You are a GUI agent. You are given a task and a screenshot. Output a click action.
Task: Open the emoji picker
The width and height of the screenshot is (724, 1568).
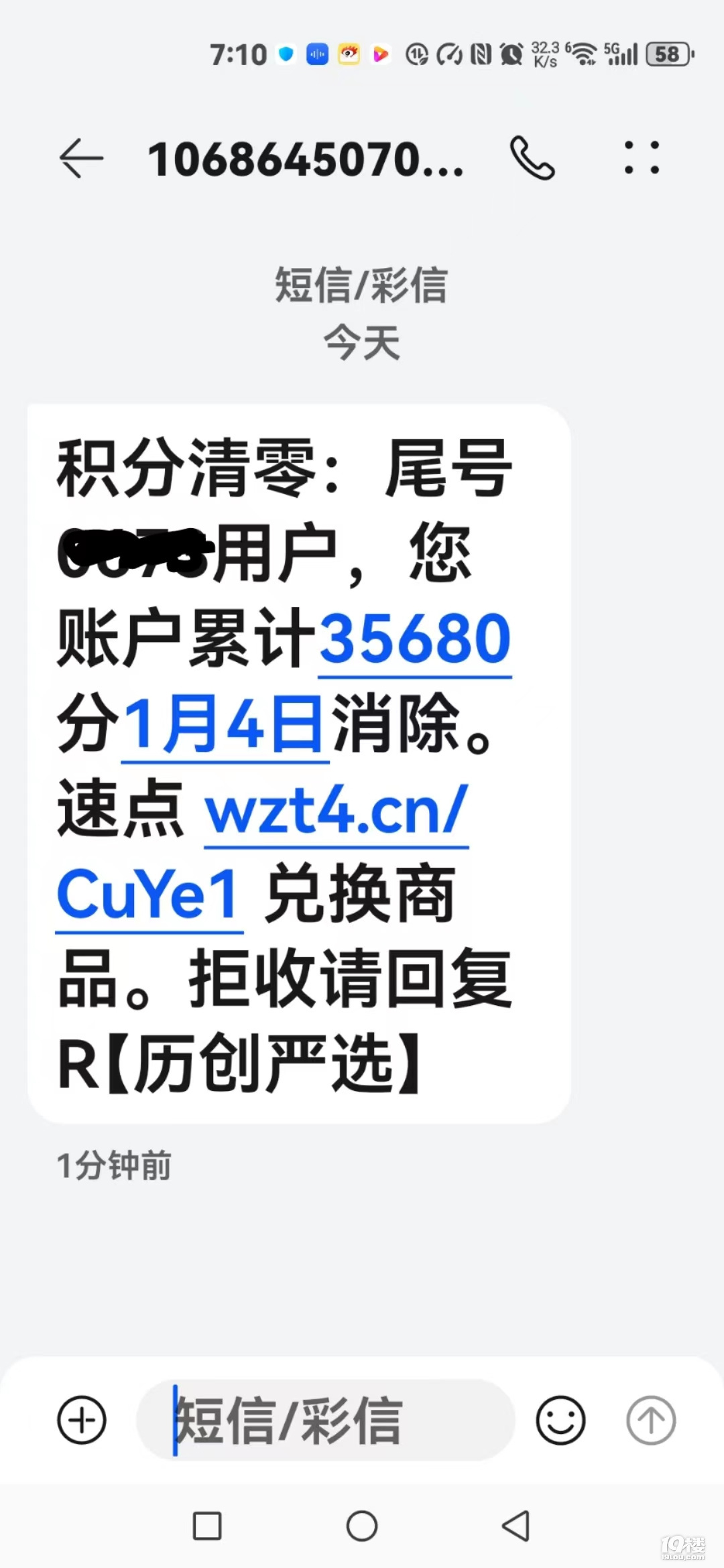pyautogui.click(x=560, y=1420)
